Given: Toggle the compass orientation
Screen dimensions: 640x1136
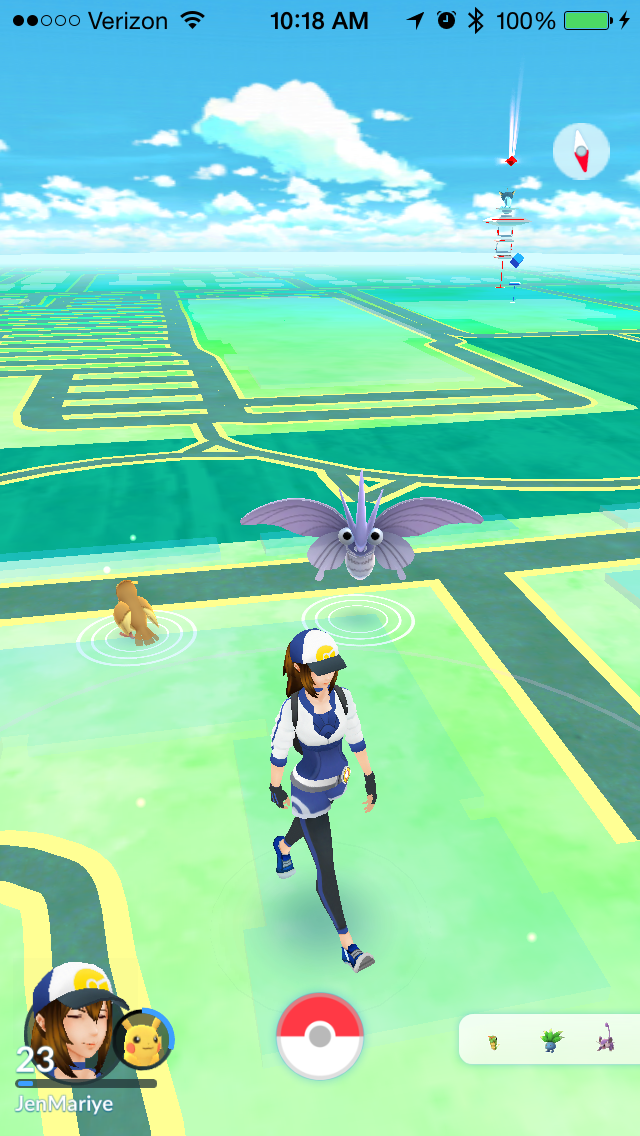Looking at the screenshot, I should [581, 152].
